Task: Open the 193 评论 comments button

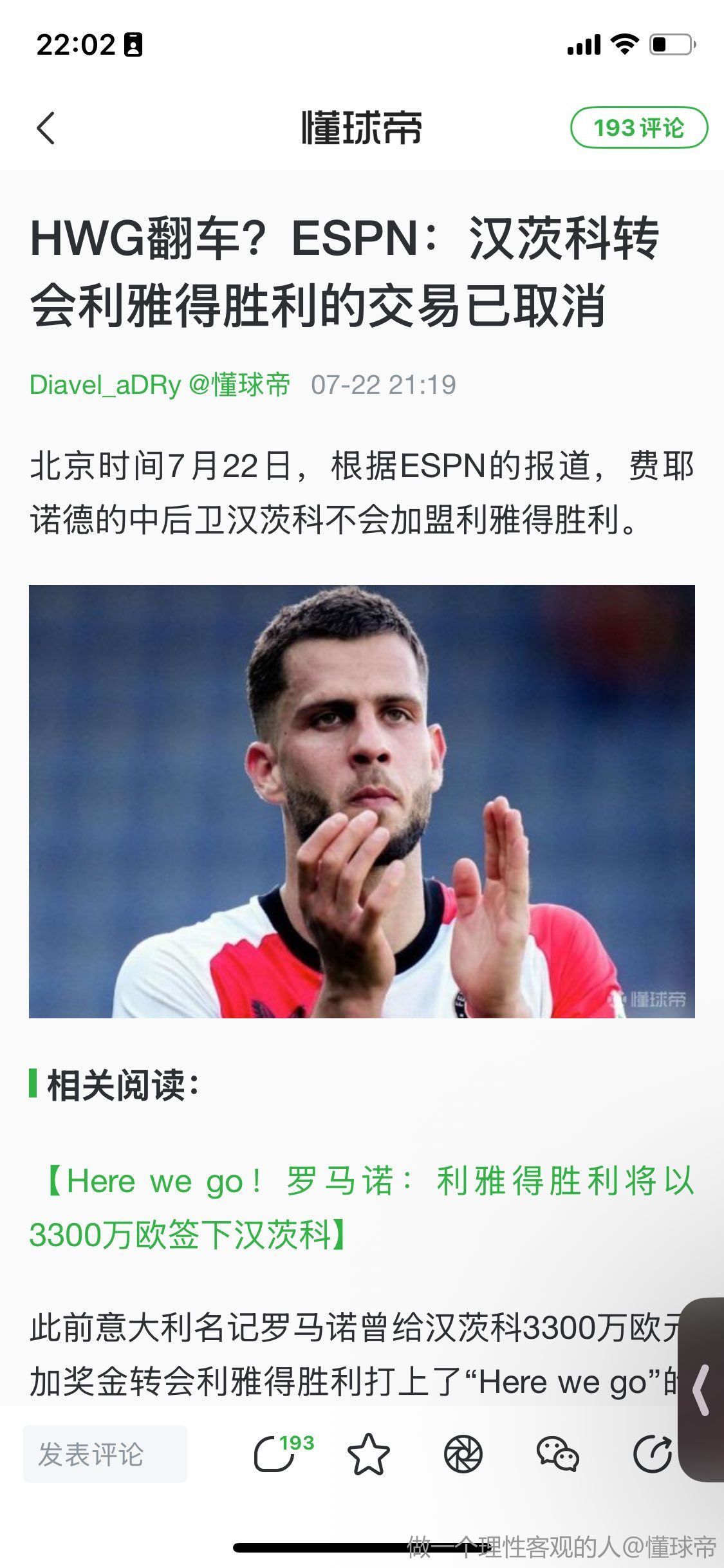Action: 638,127
